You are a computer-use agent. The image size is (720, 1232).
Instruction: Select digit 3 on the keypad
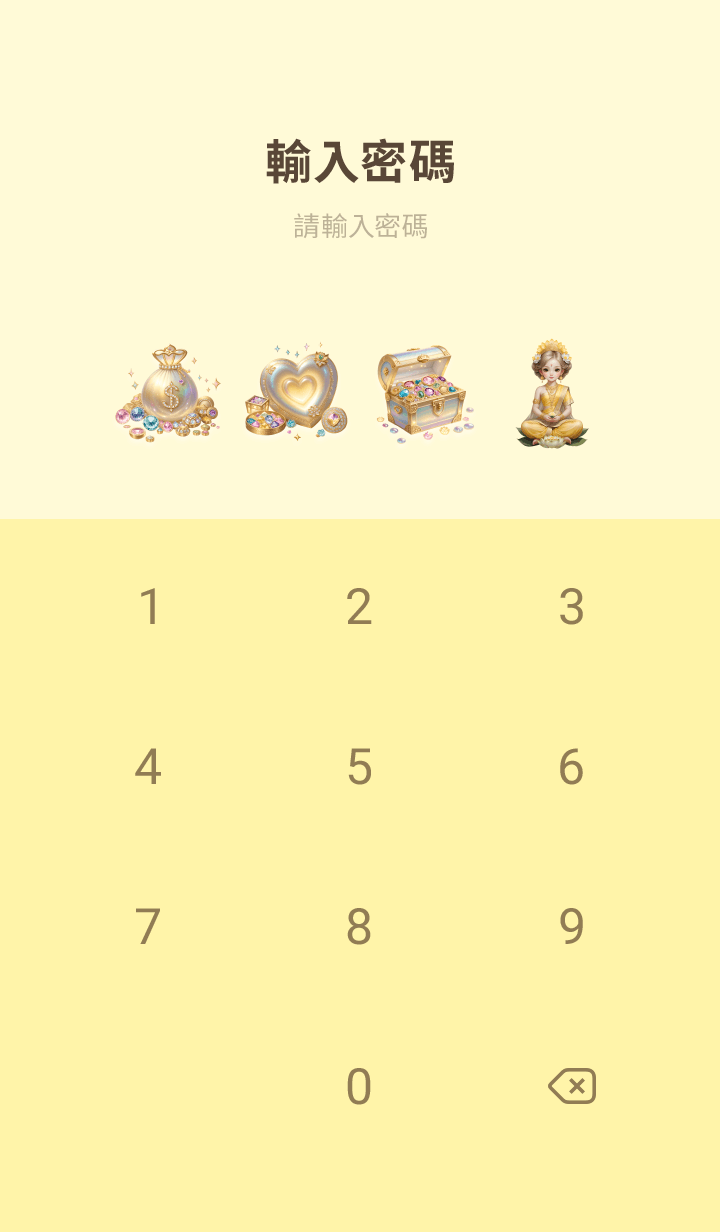tap(571, 607)
